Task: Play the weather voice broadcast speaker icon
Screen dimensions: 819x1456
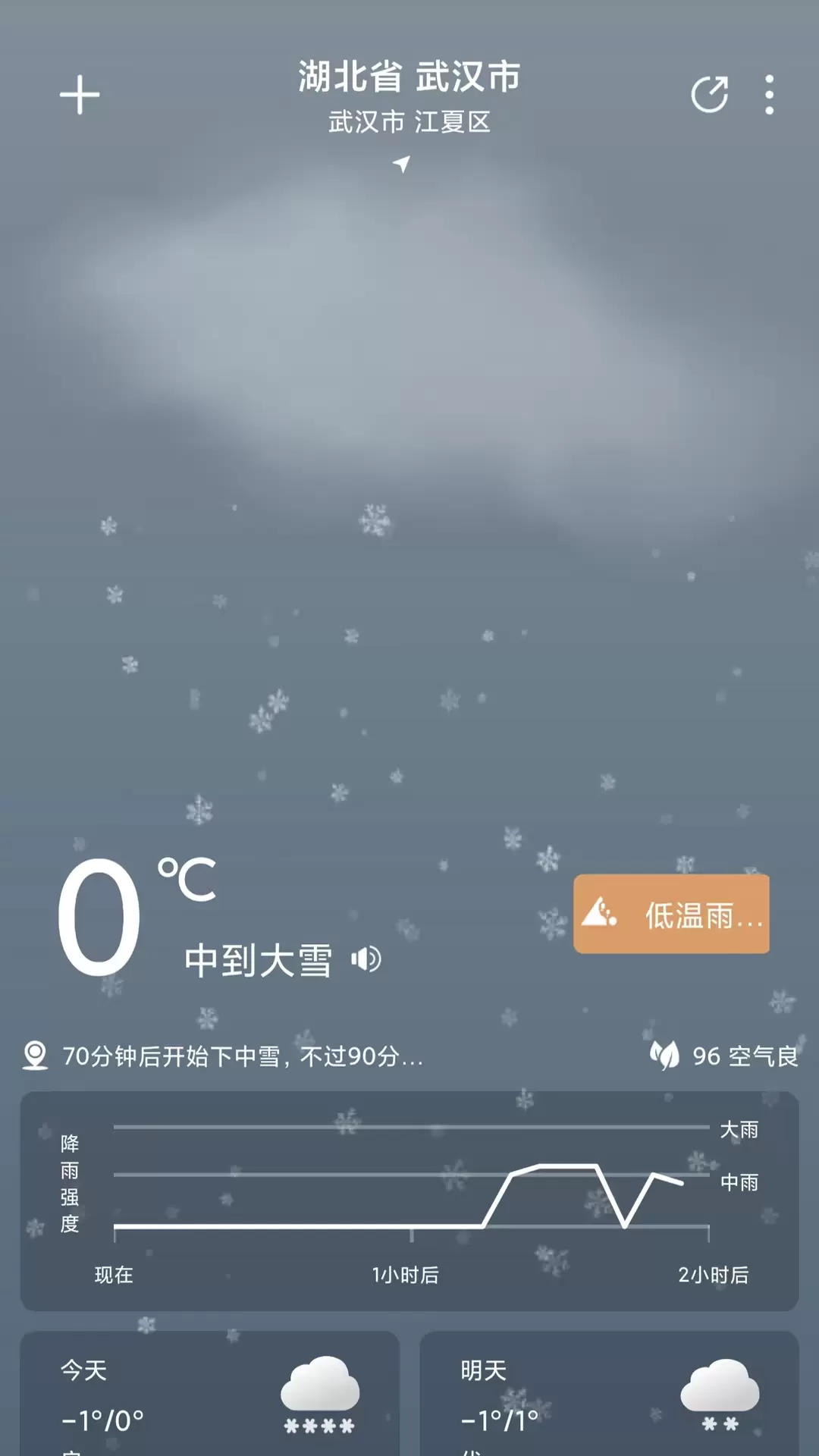Action: [366, 959]
